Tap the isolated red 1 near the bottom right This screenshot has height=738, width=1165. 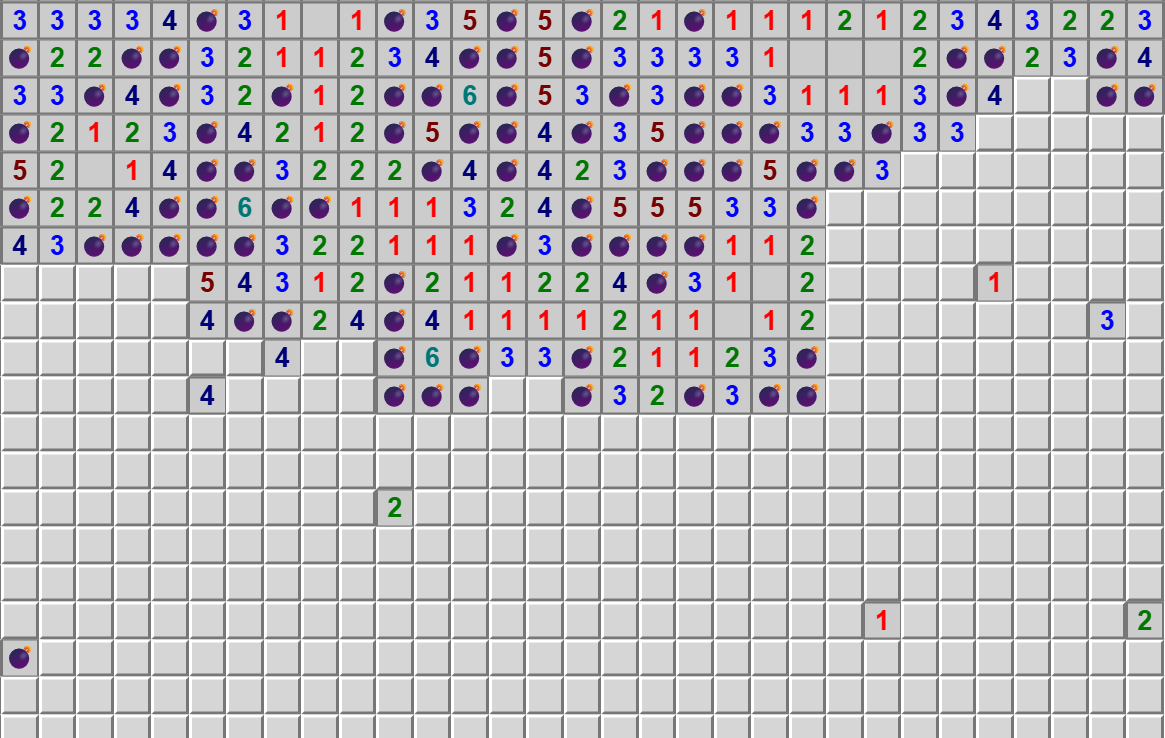881,621
